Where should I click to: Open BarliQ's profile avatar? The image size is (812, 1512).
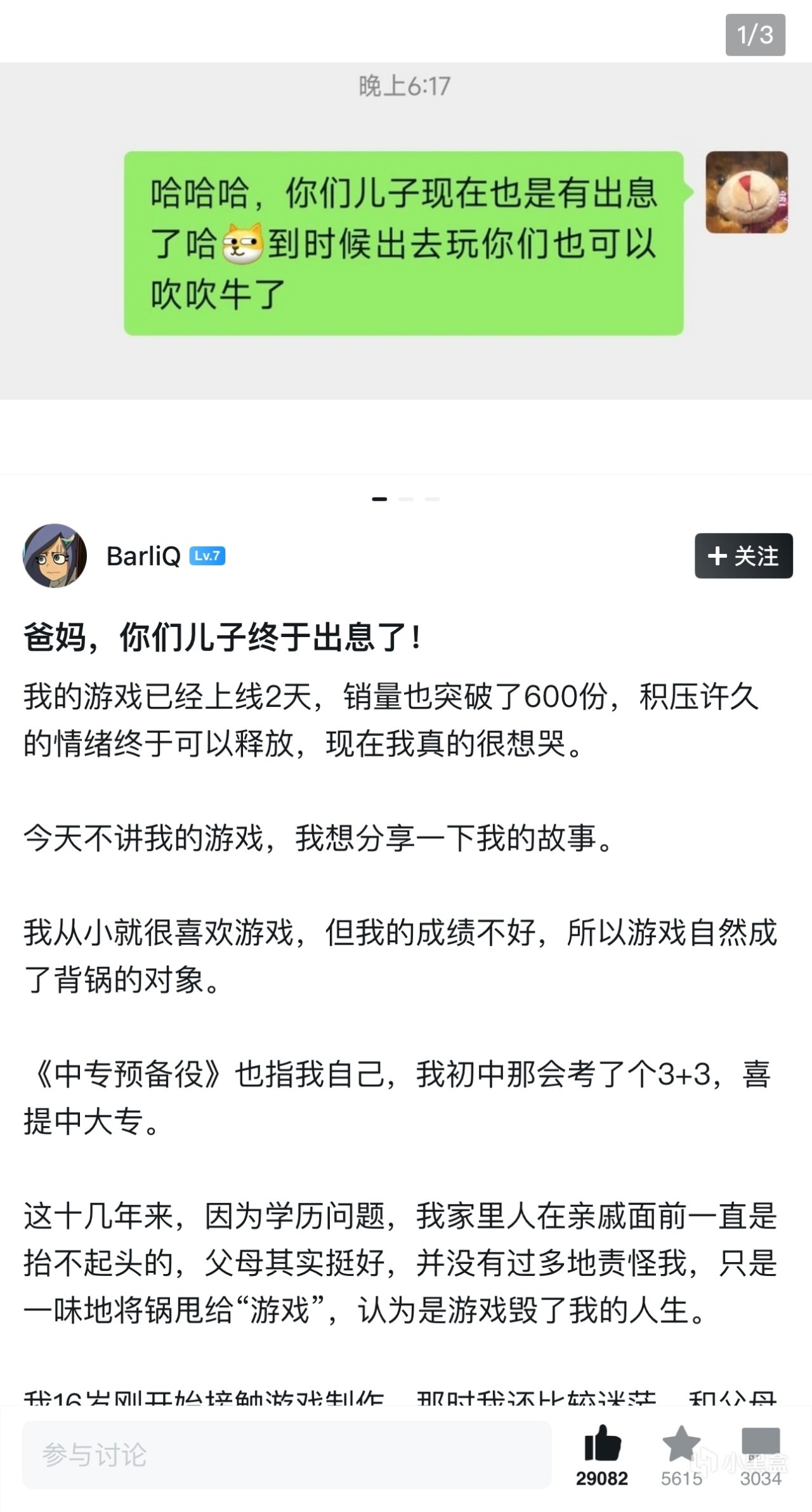[x=55, y=555]
